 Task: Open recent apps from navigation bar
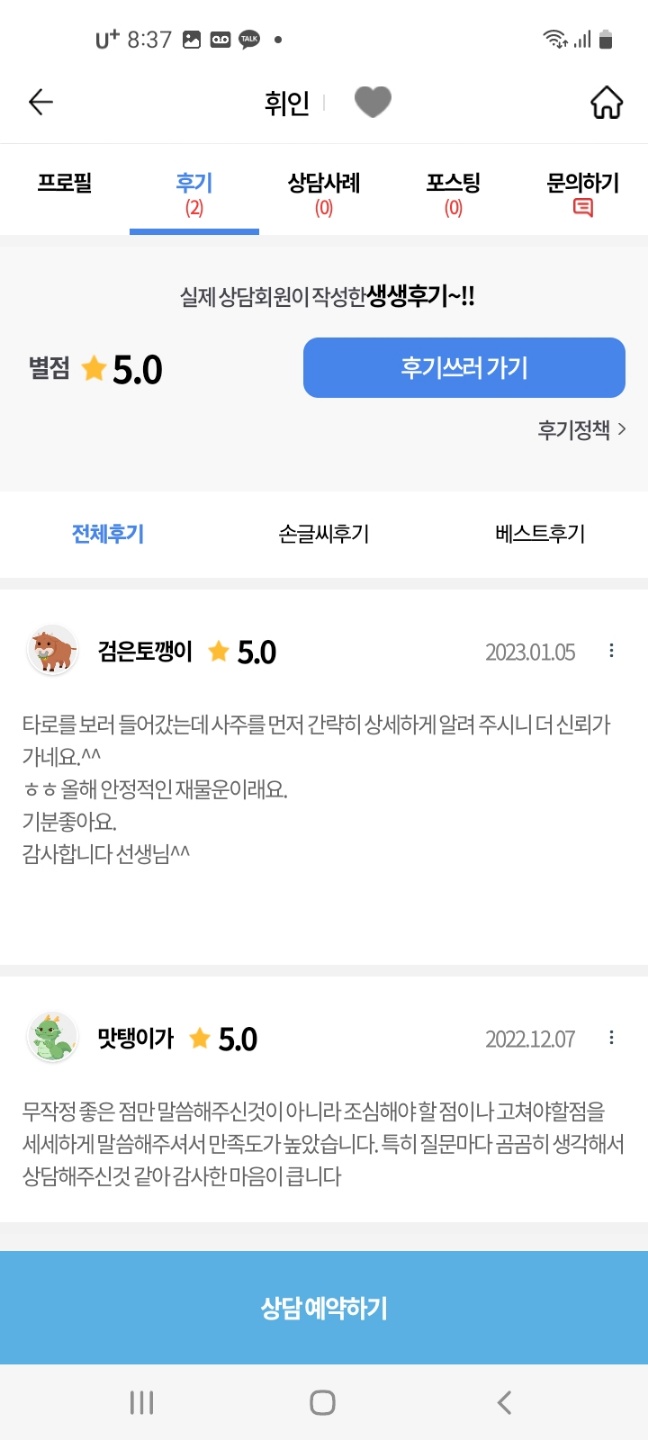click(x=142, y=1402)
